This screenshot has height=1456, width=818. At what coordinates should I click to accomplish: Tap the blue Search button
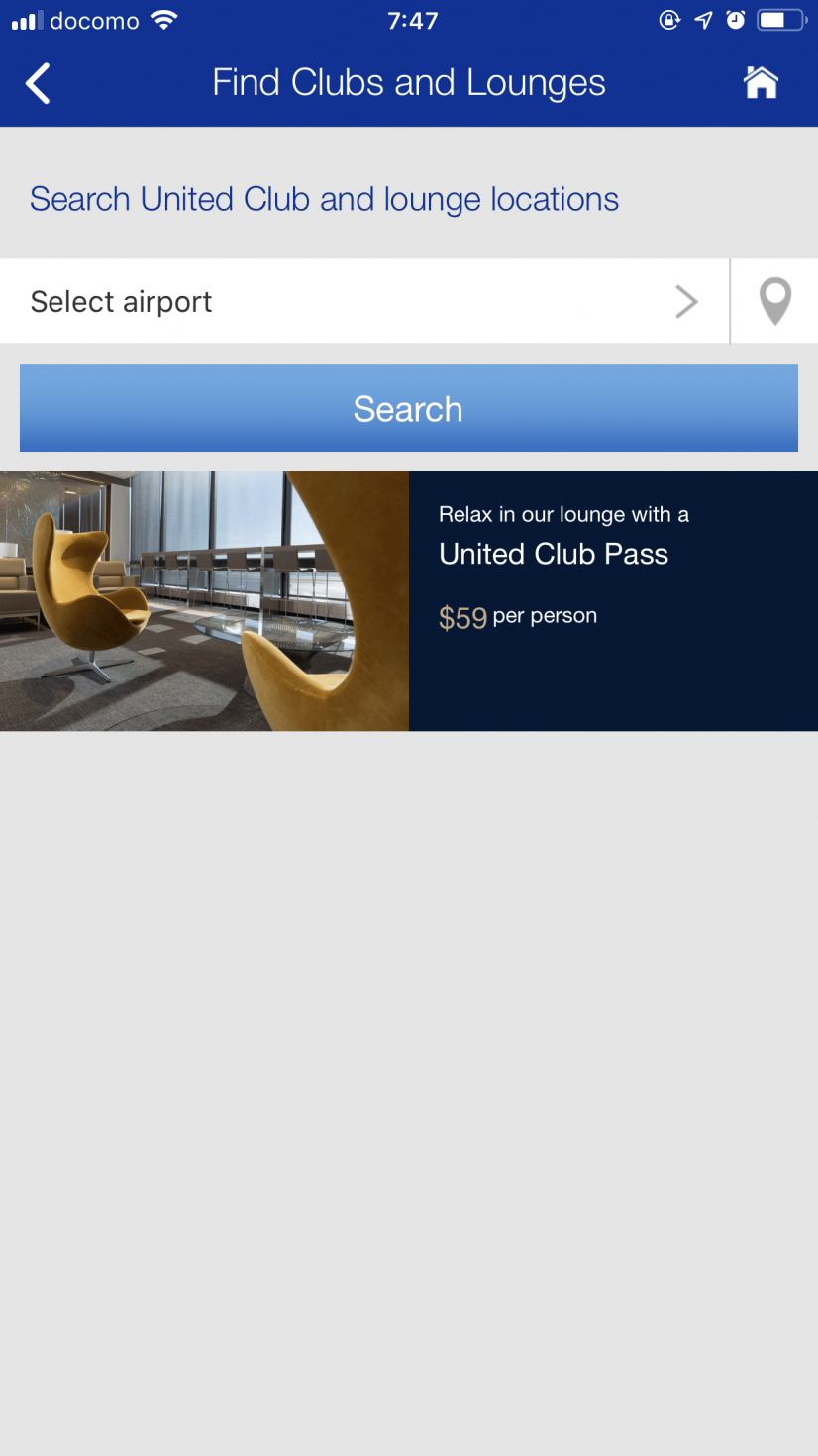(408, 408)
